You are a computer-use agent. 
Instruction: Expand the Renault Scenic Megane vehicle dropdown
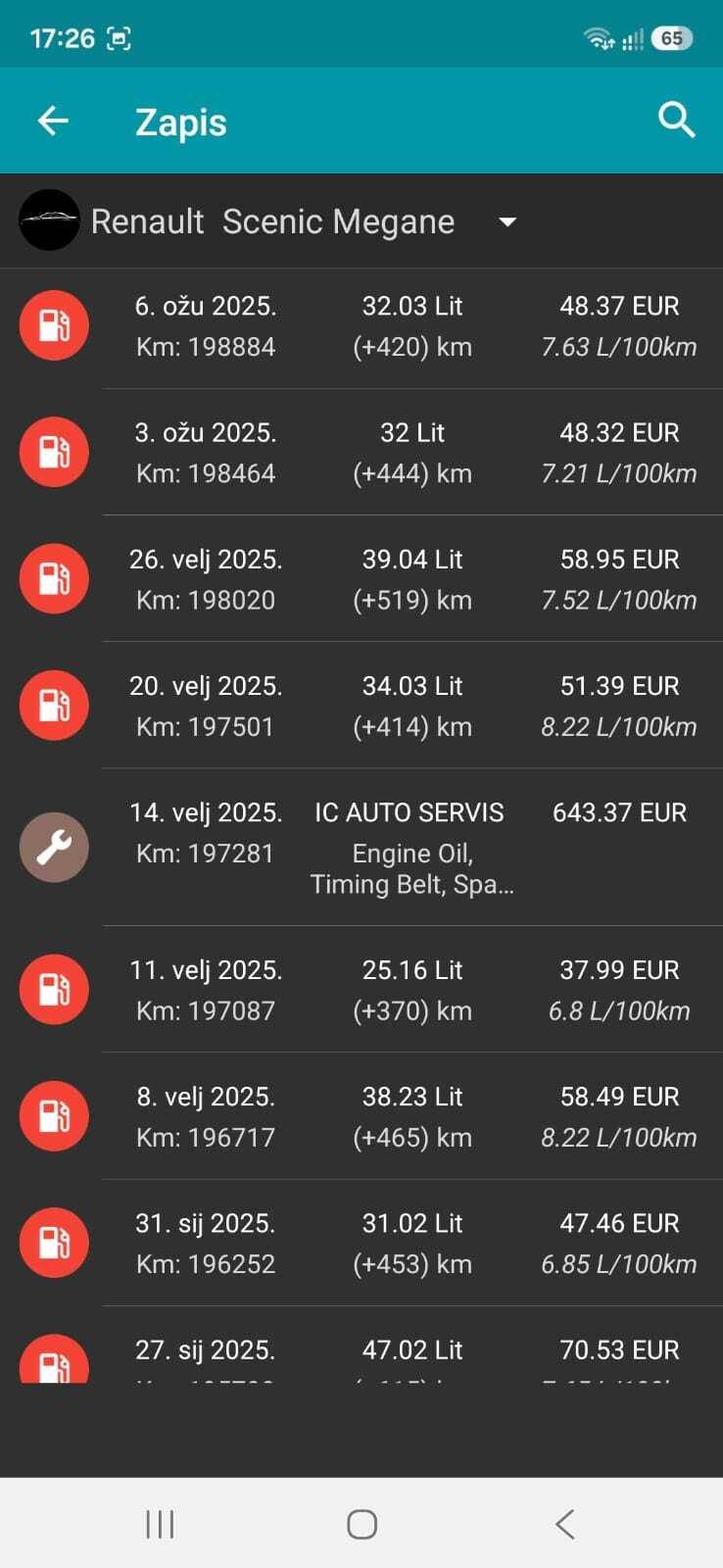[507, 221]
